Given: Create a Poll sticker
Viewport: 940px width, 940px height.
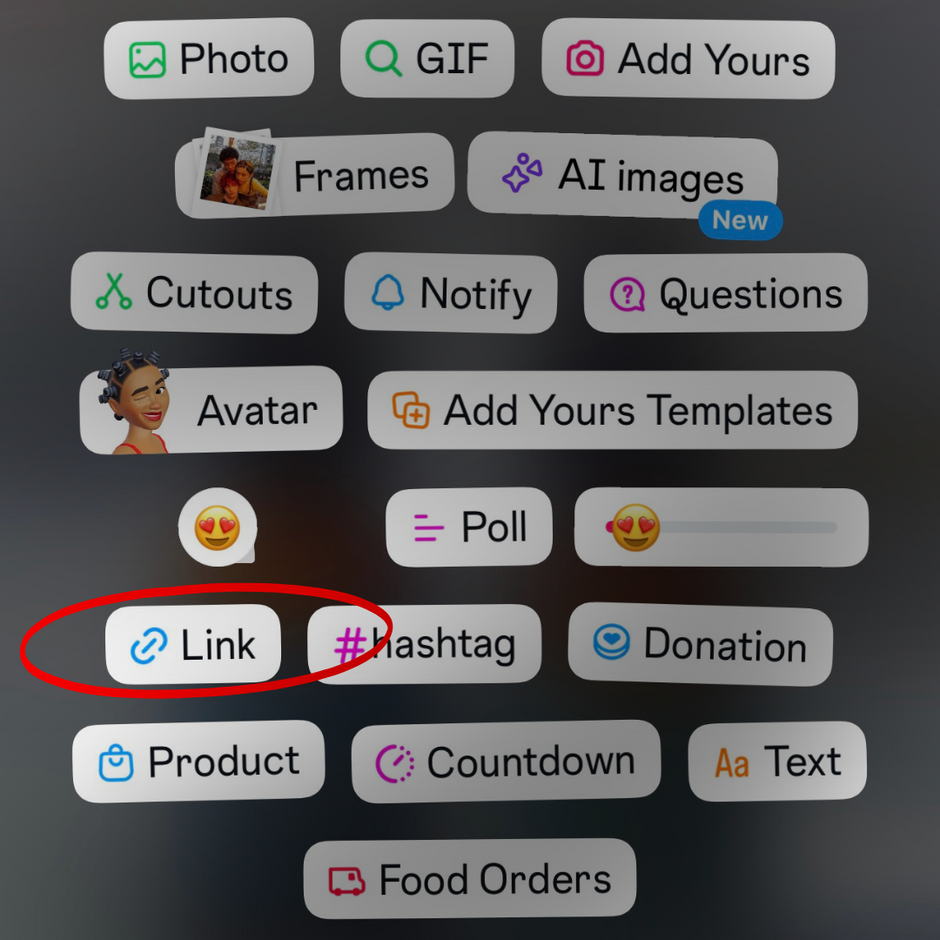Looking at the screenshot, I should coord(469,527).
